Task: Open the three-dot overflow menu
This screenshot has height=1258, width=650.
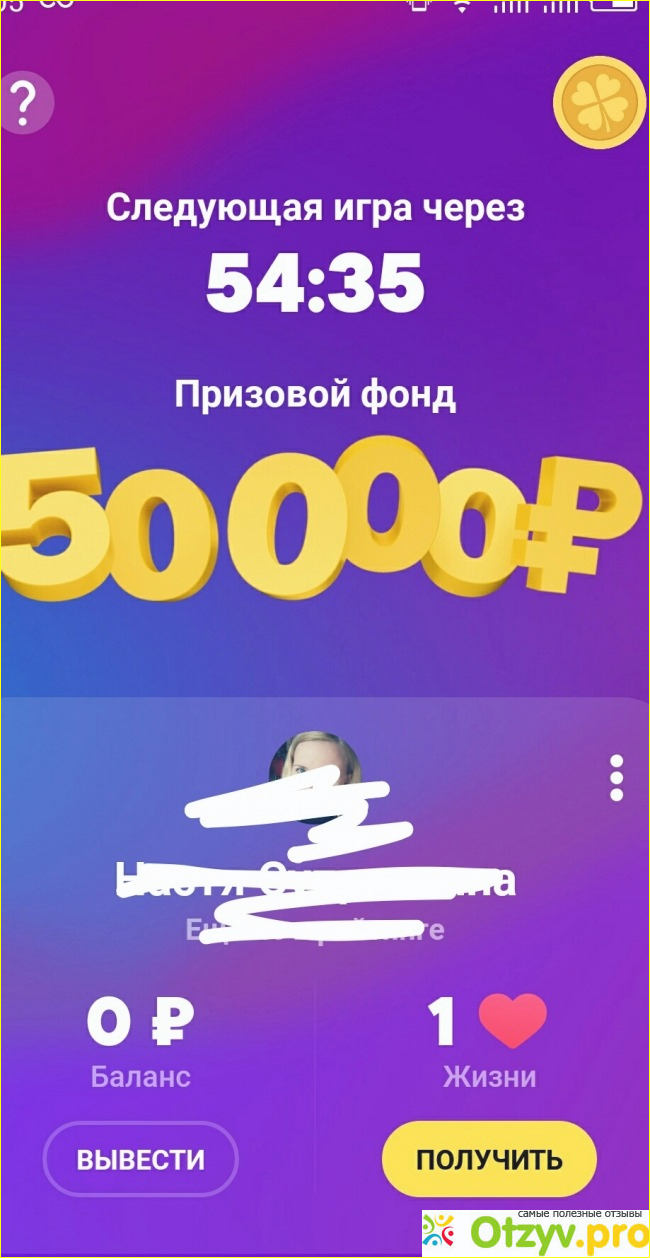Action: pos(616,777)
